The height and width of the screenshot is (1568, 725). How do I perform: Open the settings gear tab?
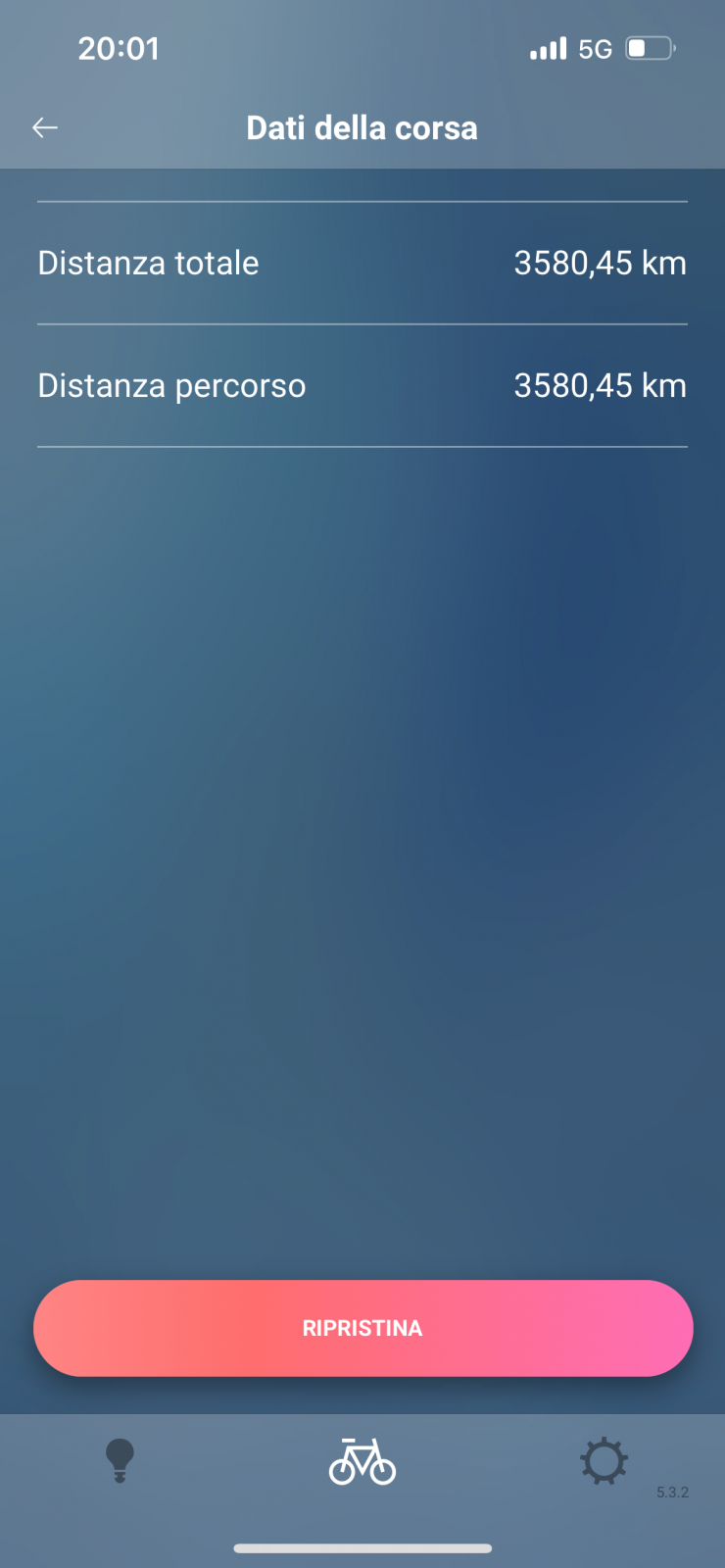click(x=604, y=1461)
